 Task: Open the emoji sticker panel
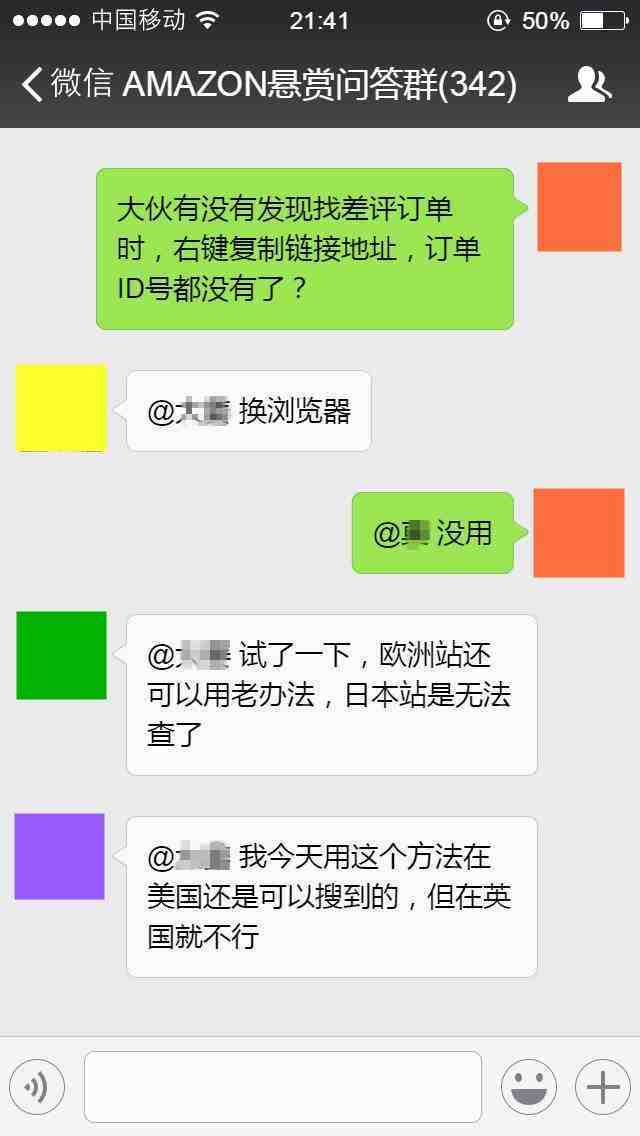point(528,1087)
